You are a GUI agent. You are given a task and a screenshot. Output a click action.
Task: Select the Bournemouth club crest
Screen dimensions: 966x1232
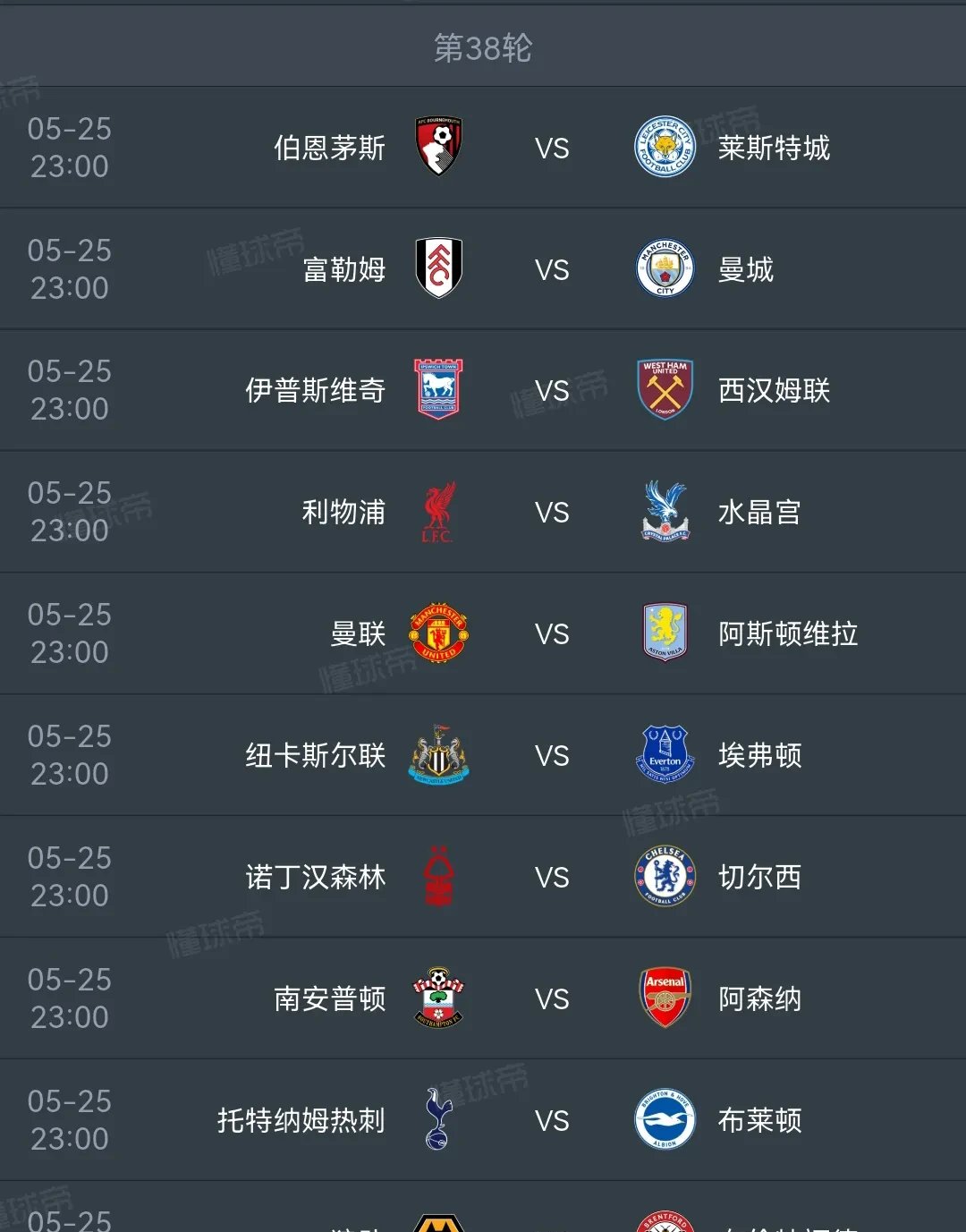(440, 149)
